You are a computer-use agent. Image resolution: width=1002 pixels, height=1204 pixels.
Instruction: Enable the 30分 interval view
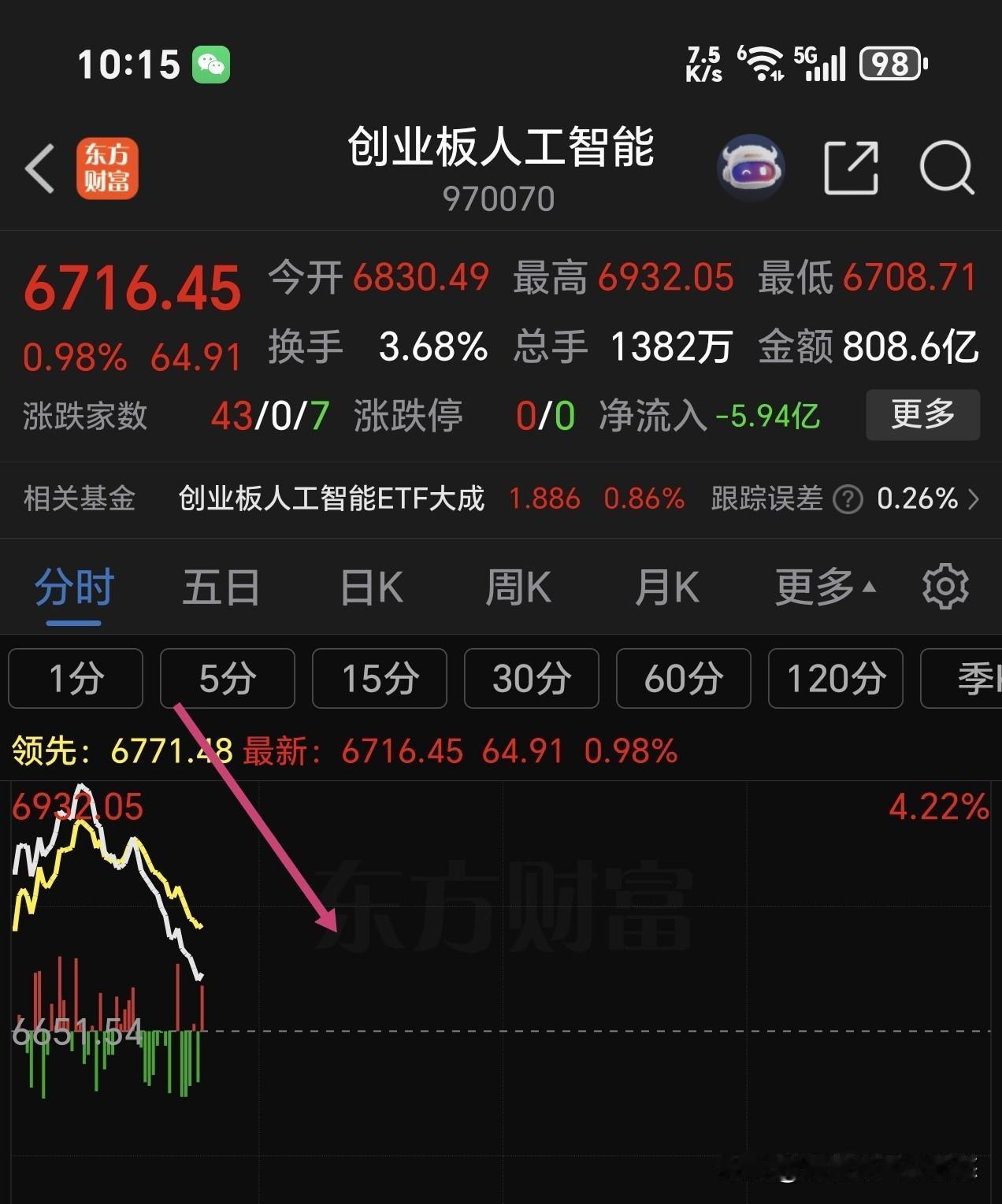531,678
